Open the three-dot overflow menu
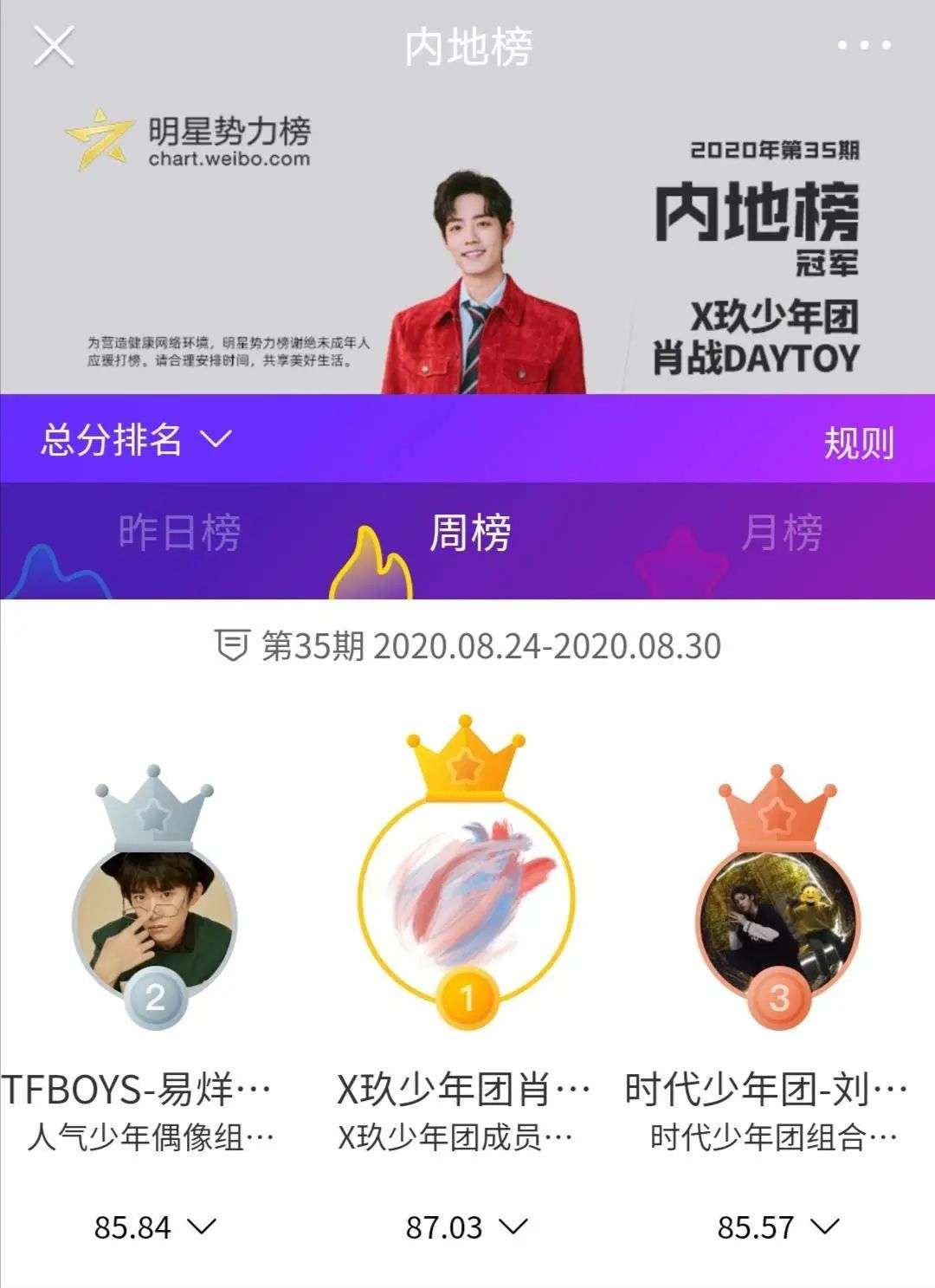 click(x=863, y=46)
